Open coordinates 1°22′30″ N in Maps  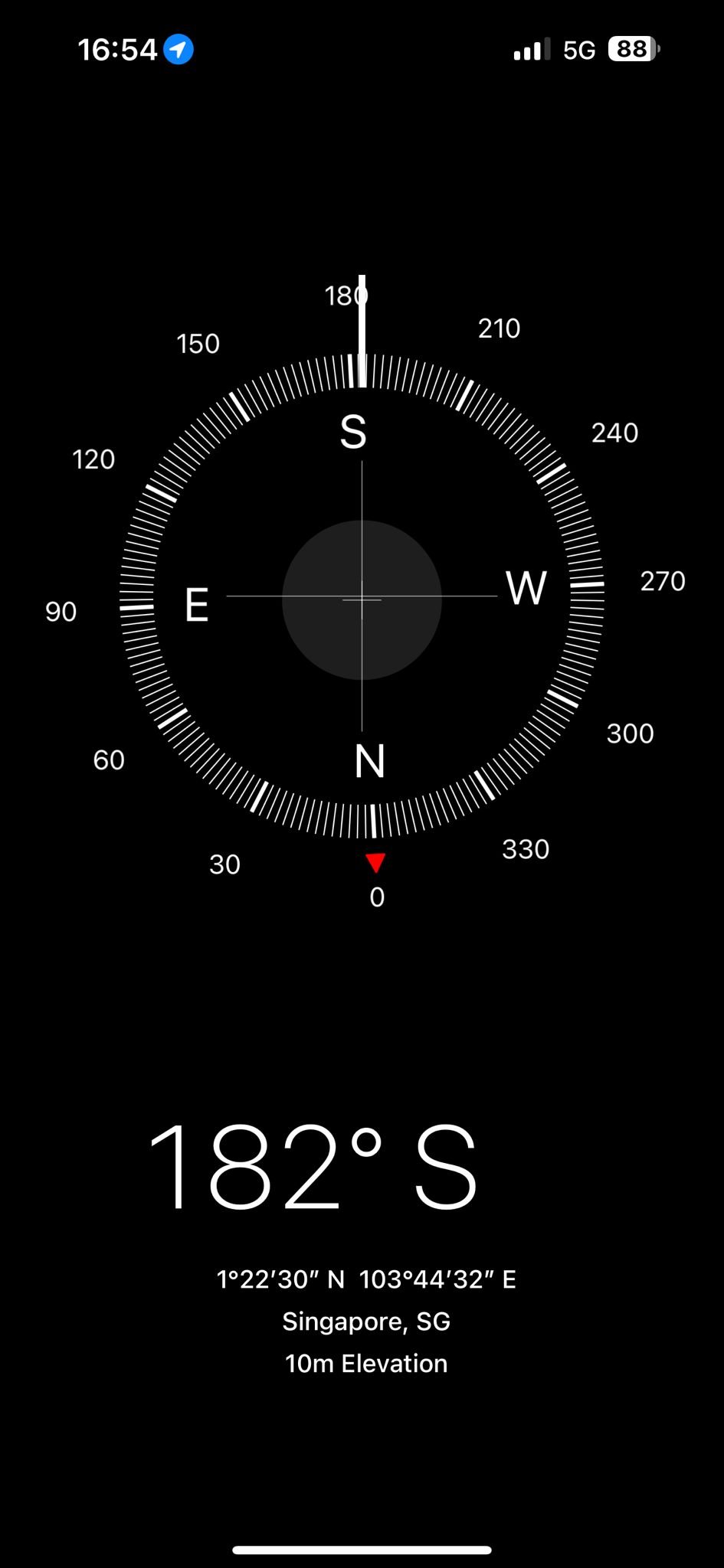click(x=365, y=1279)
